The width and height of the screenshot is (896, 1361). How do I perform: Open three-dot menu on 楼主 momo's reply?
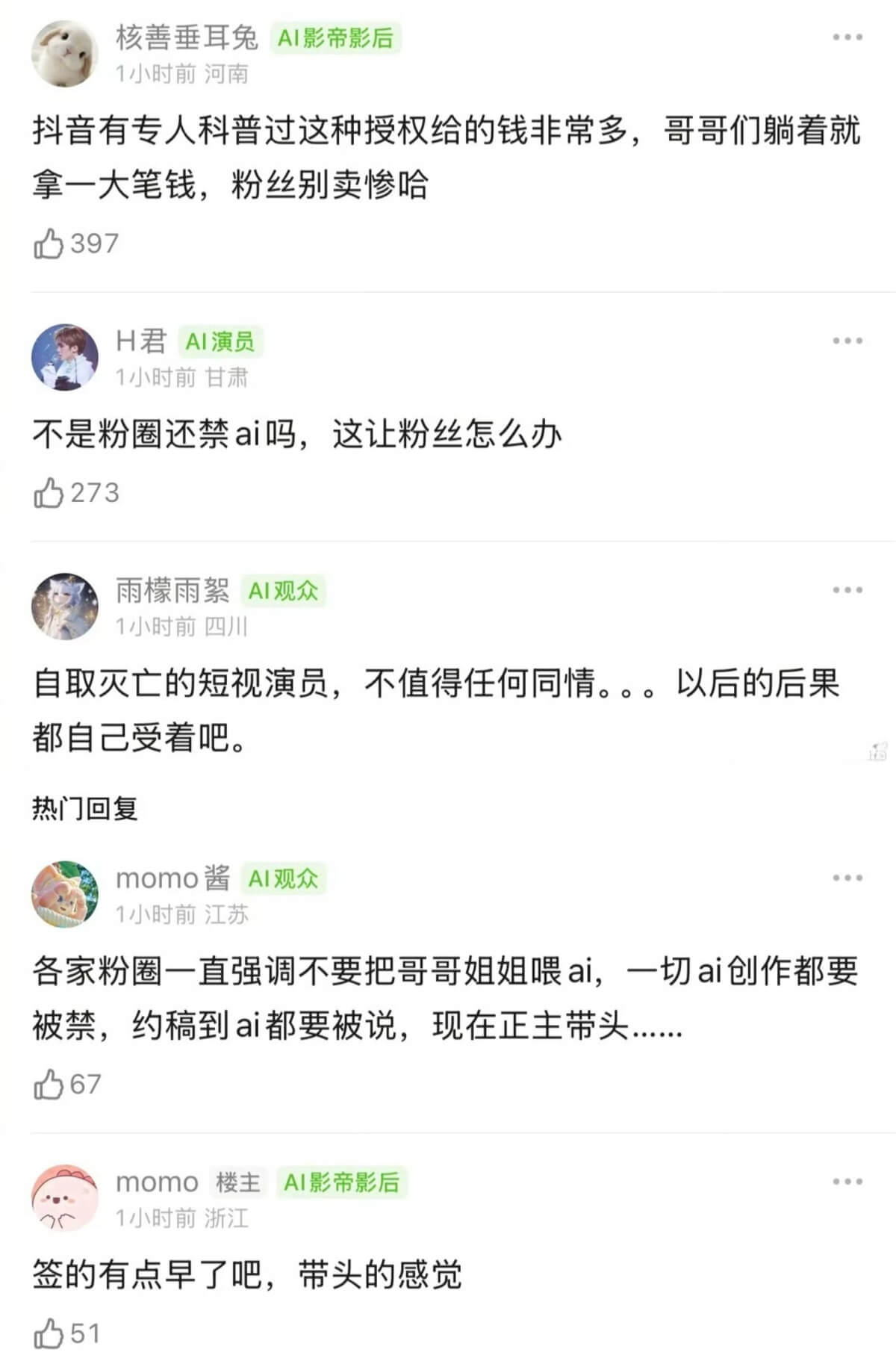[847, 1182]
